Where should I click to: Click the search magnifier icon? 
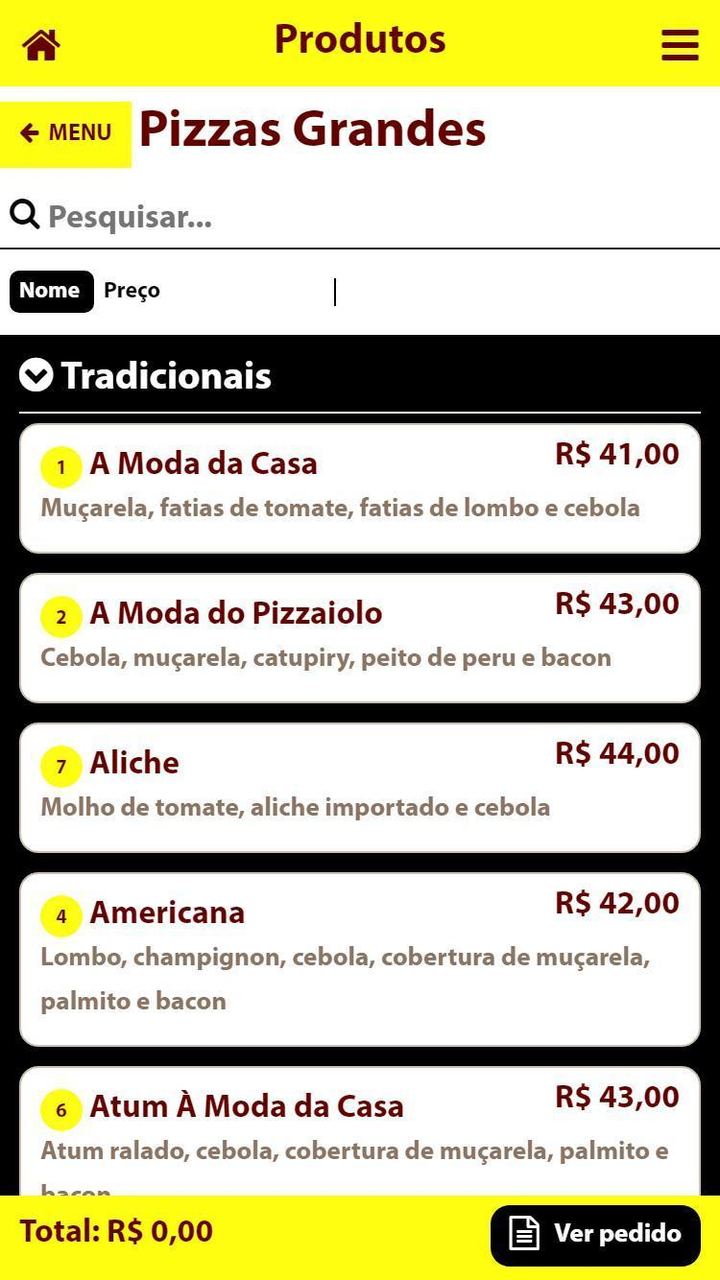[22, 214]
